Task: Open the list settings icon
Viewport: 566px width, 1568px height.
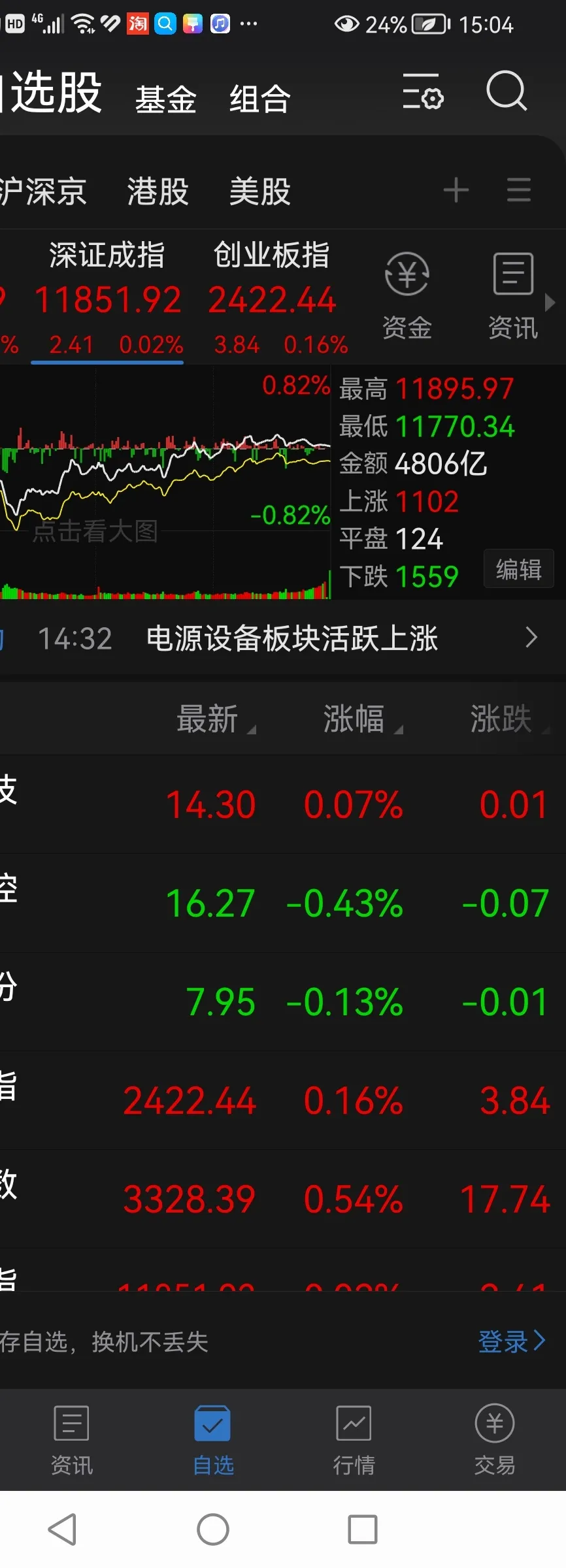Action: click(422, 91)
